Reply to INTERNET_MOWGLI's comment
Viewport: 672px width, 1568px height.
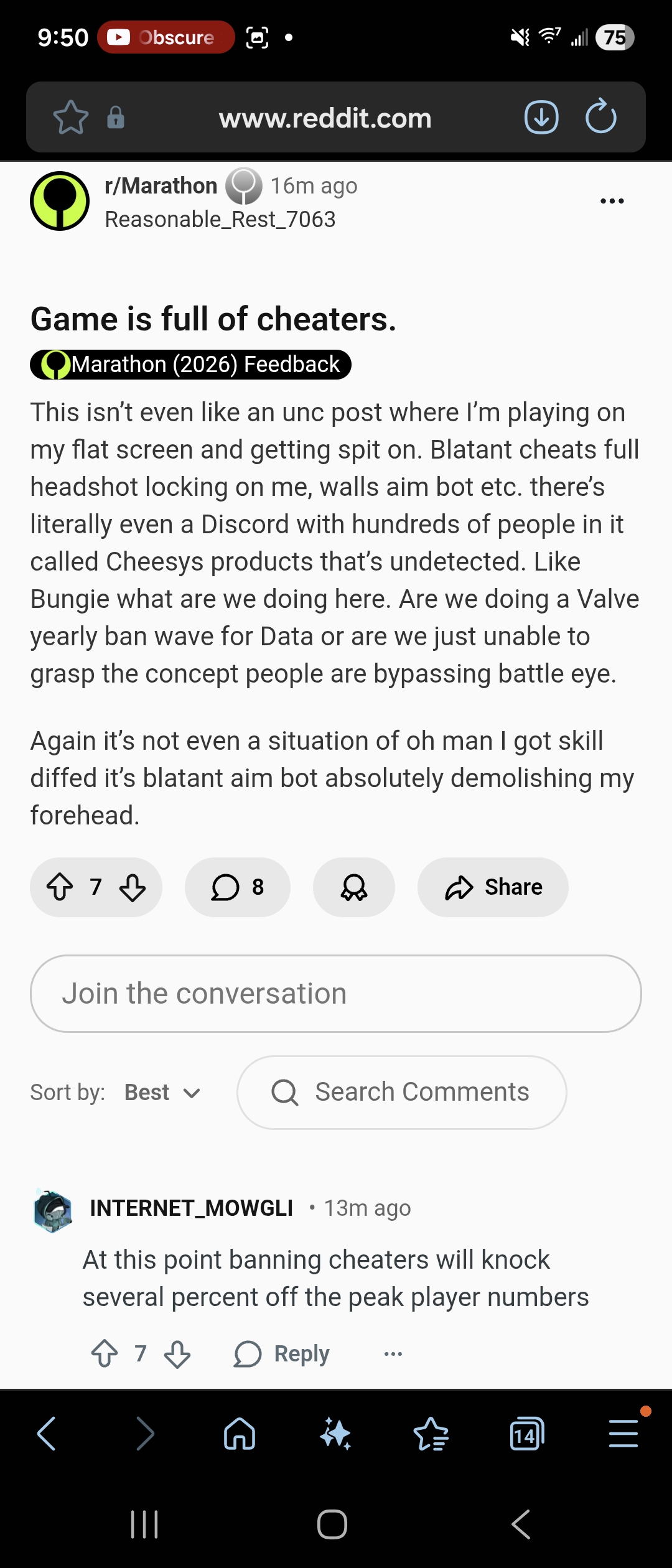click(282, 1353)
